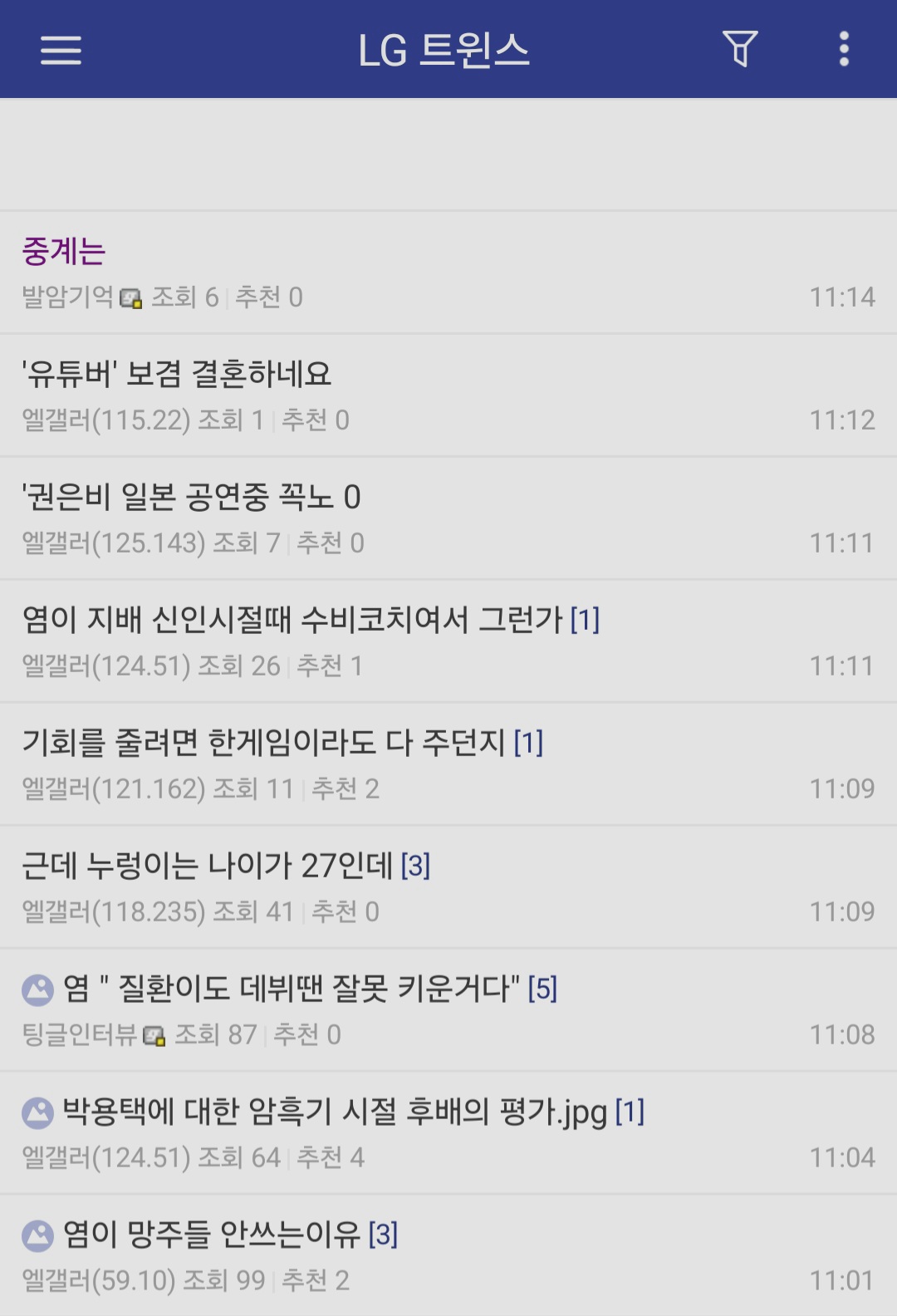Open post 박용택에 대한 암흑기 시절 후배의 평가.jpg
Screen dimensions: 897x1316
[x=335, y=1112]
